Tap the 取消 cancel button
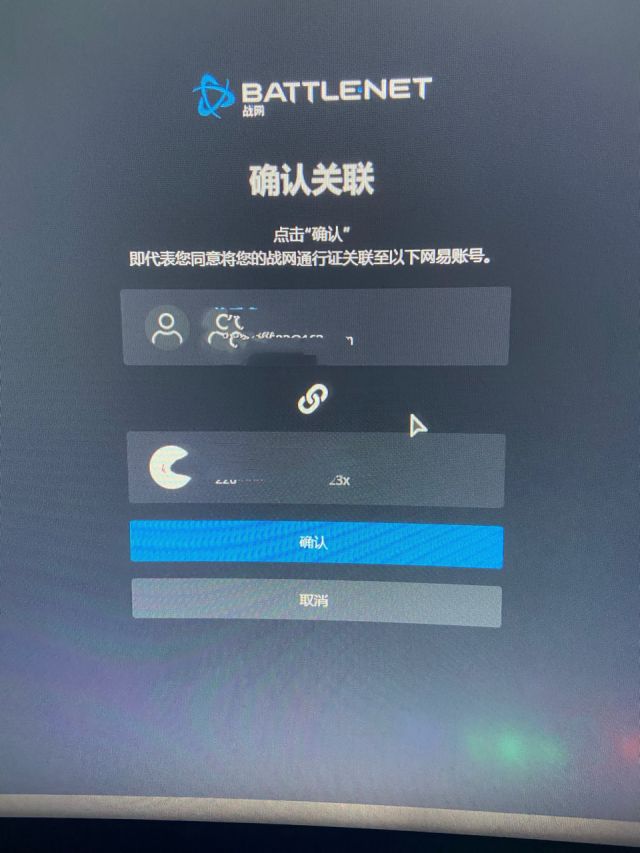Screen dimensions: 640x853 [x=316, y=602]
